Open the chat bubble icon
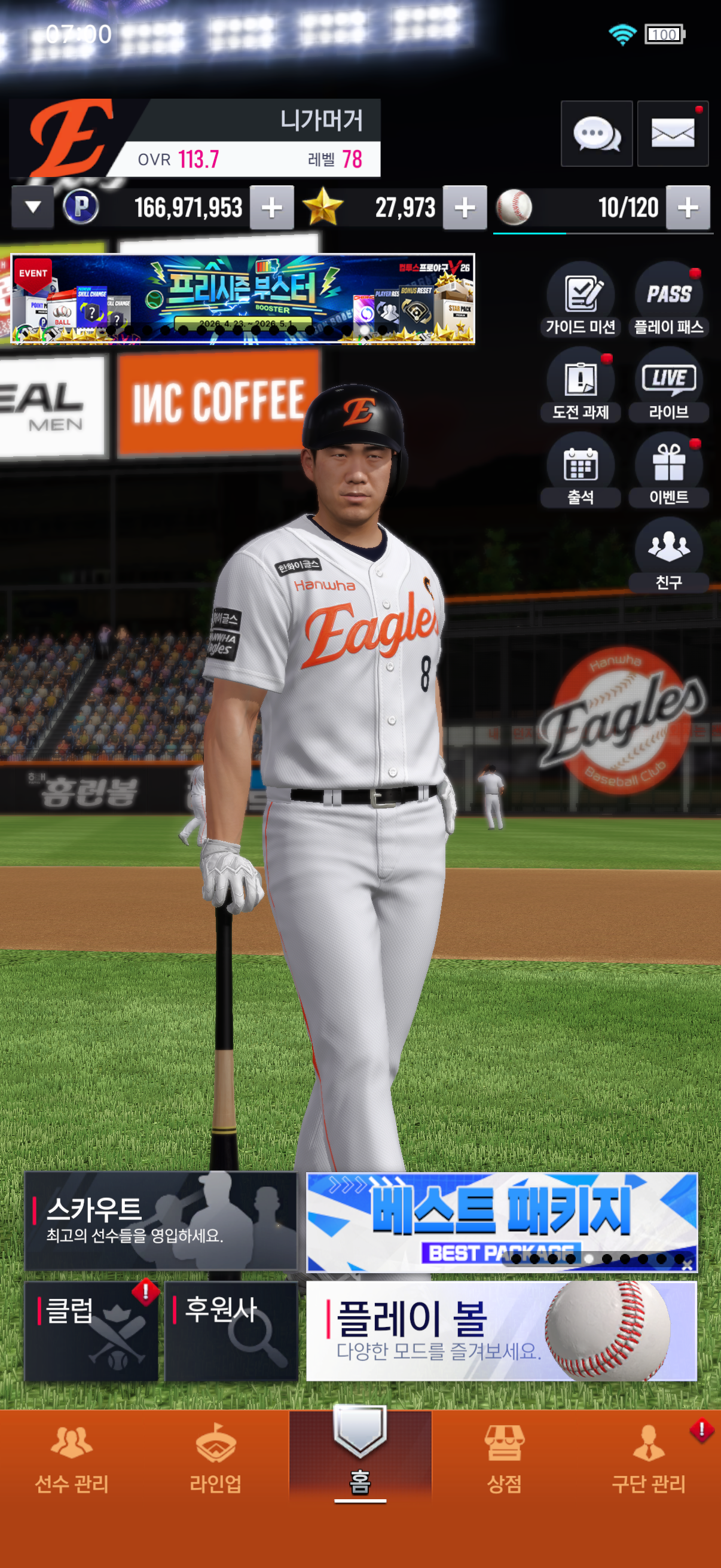This screenshot has height=1568, width=721. pyautogui.click(x=596, y=133)
